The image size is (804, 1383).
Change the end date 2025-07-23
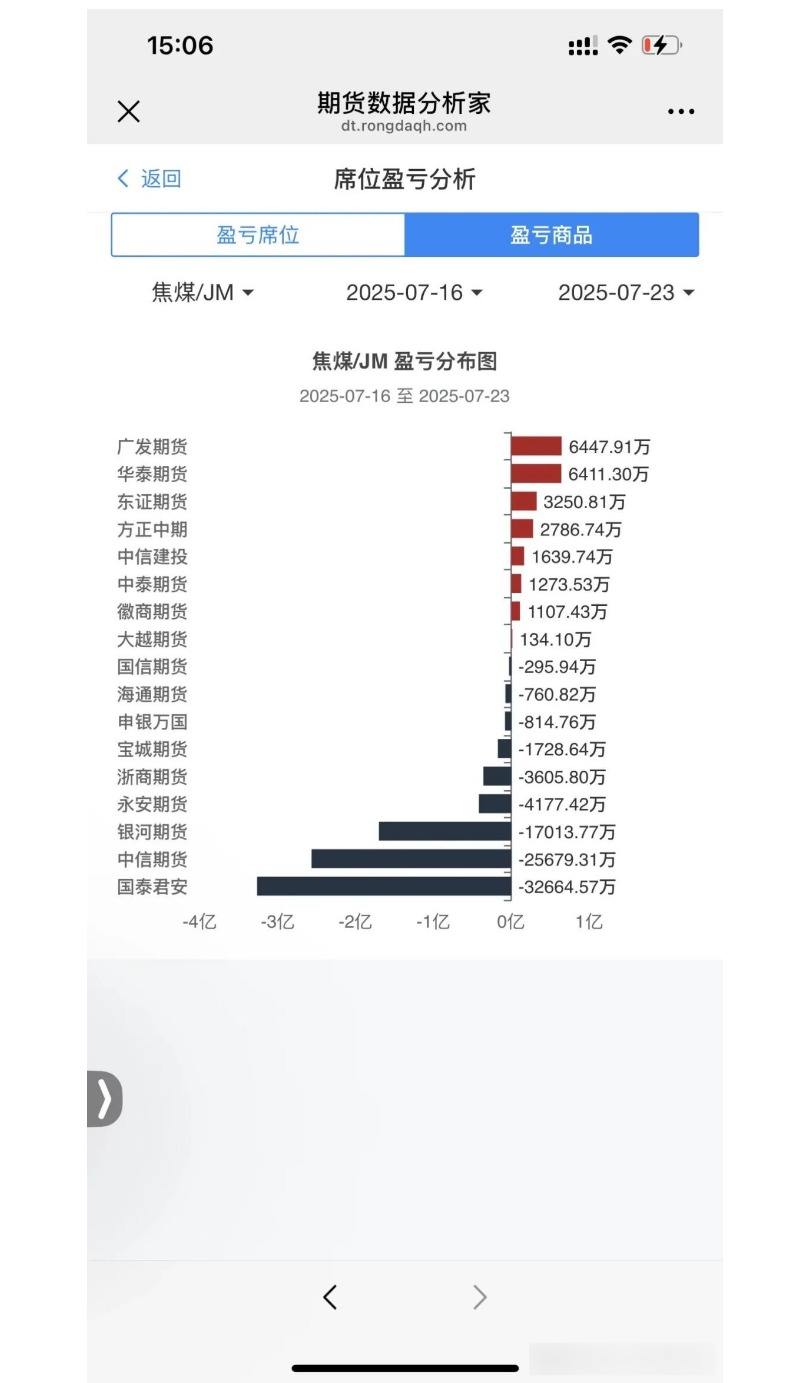click(627, 292)
